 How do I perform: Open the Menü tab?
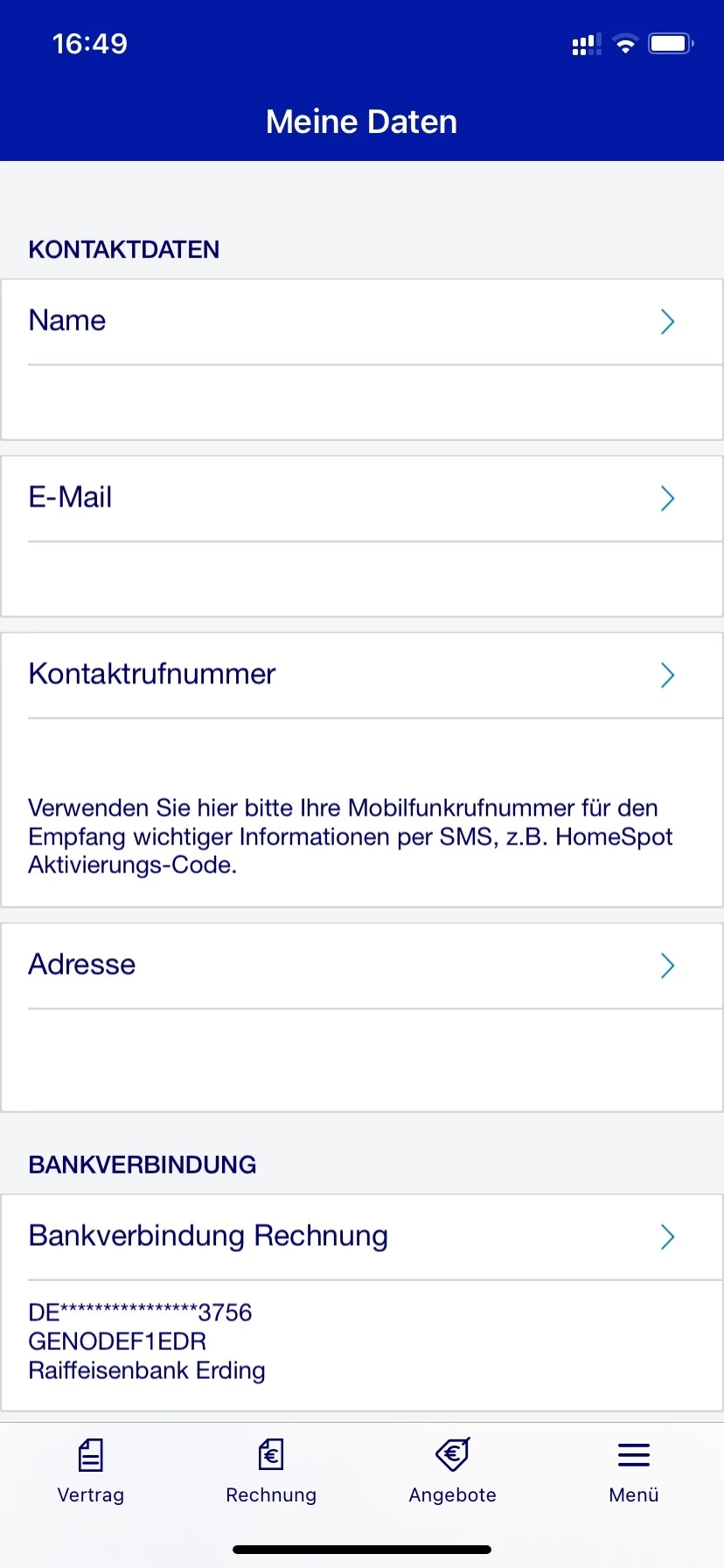(x=634, y=1470)
